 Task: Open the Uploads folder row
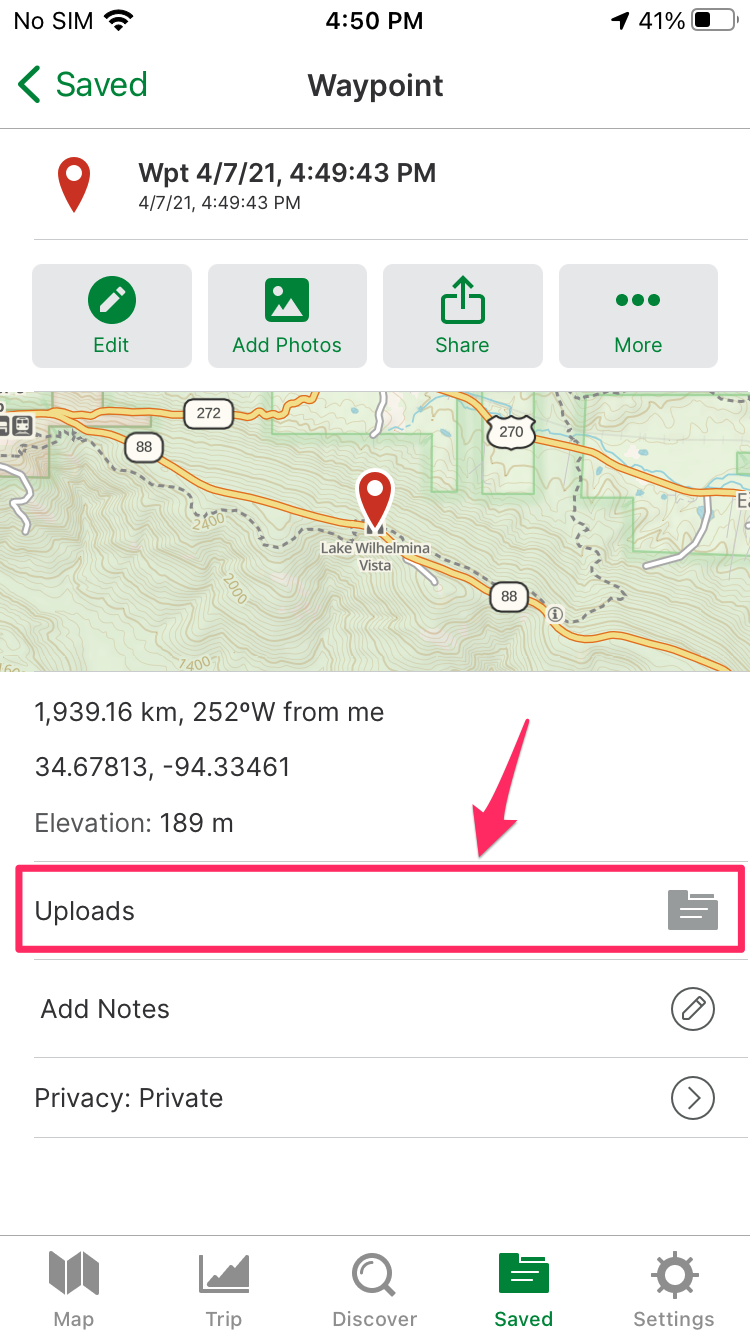(x=380, y=911)
